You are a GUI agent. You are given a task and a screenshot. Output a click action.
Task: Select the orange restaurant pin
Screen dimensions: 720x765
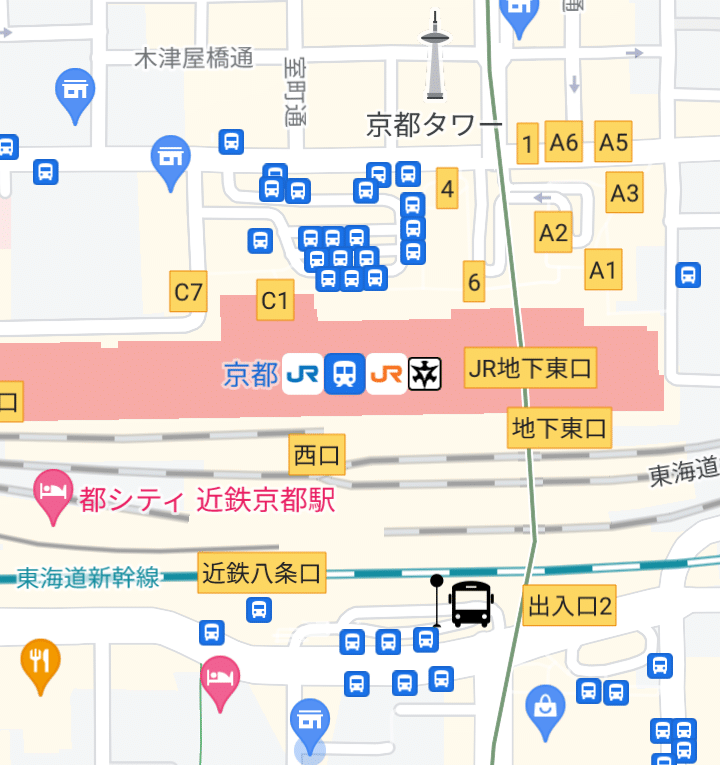(x=40, y=662)
